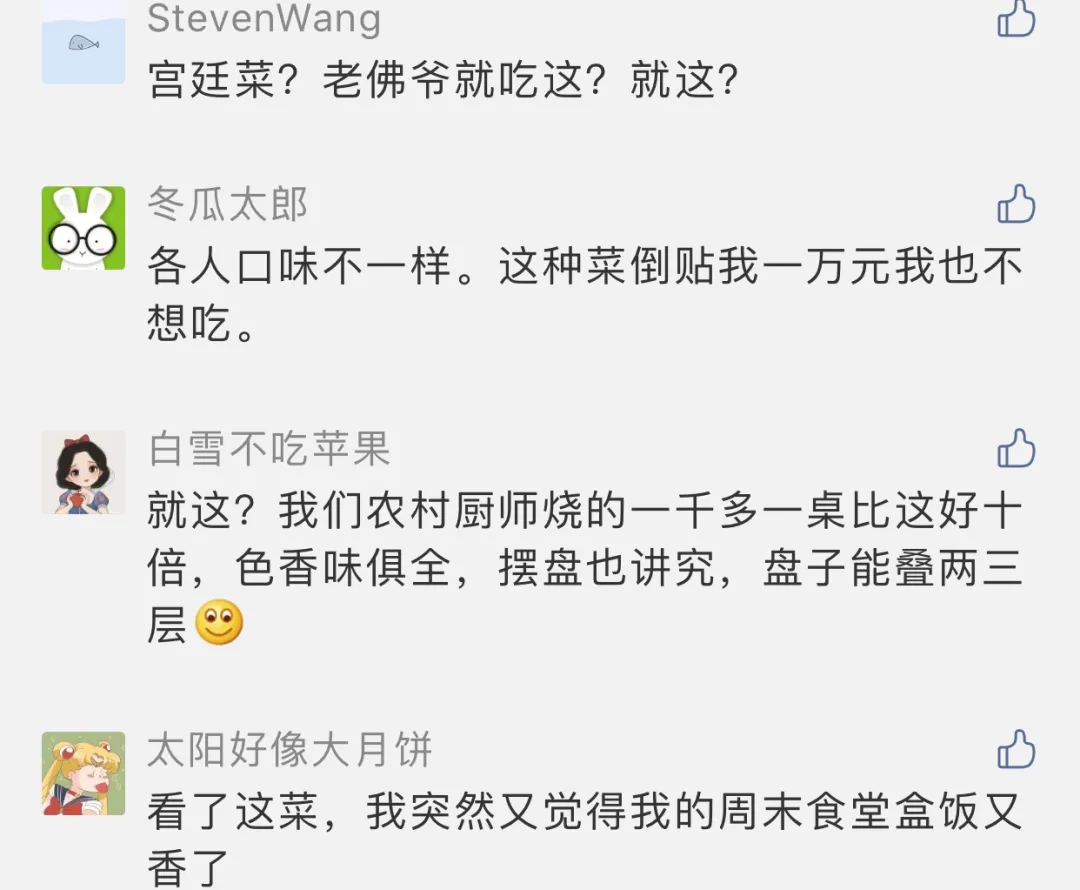View 白雪不吃苹果's profile picture
This screenshot has width=1080, height=890.
(x=83, y=472)
